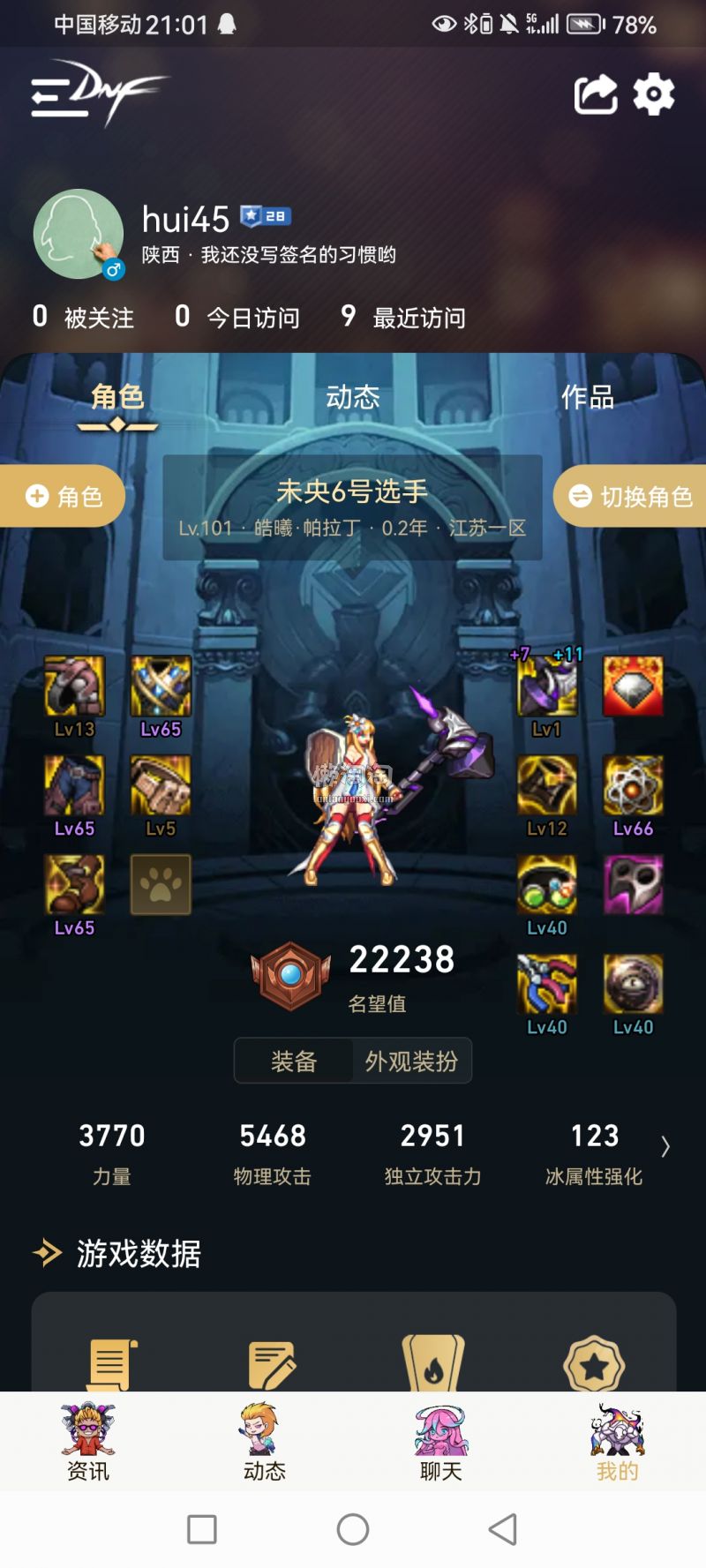Open the empty pet paw slot

click(161, 884)
